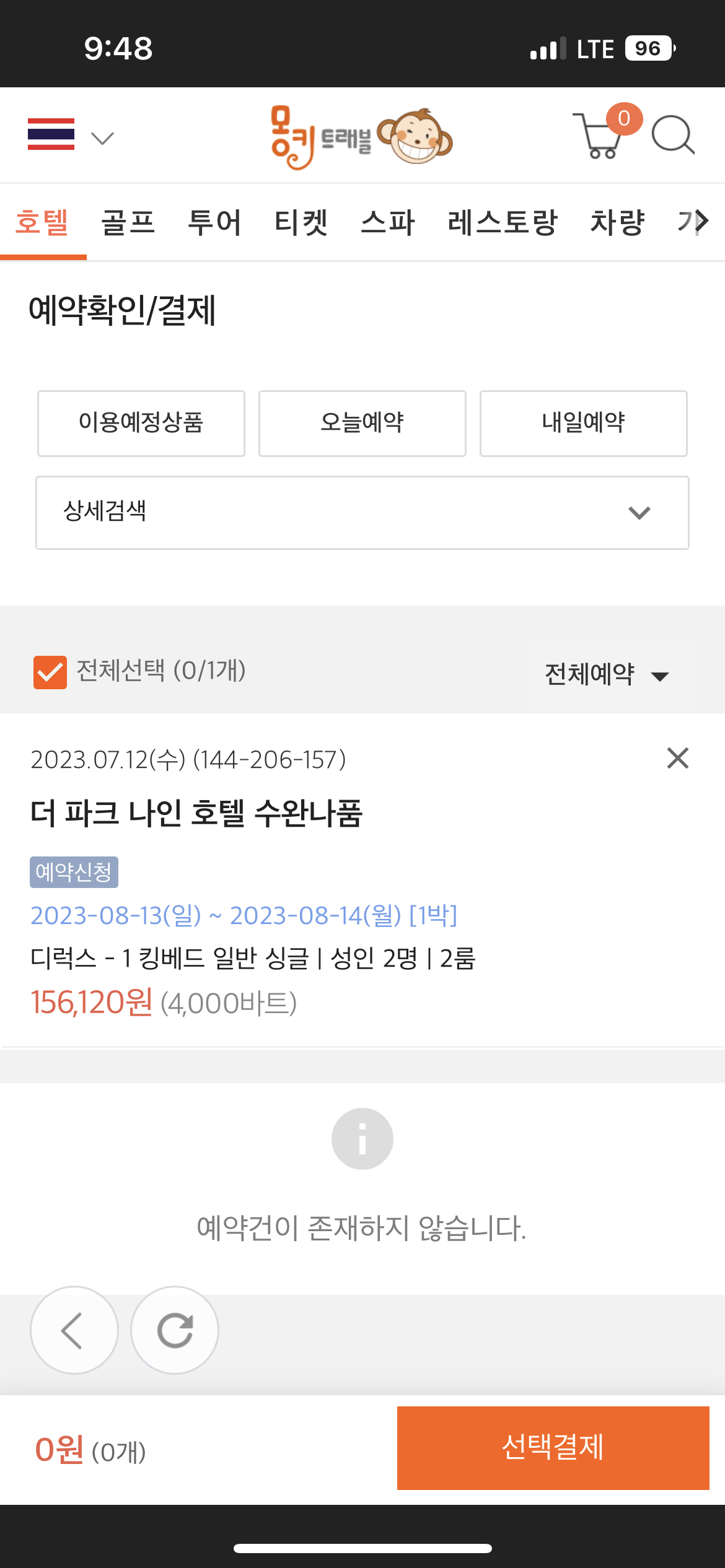The image size is (725, 1568).
Task: Tap 선택결제 to pay
Action: 553,1448
